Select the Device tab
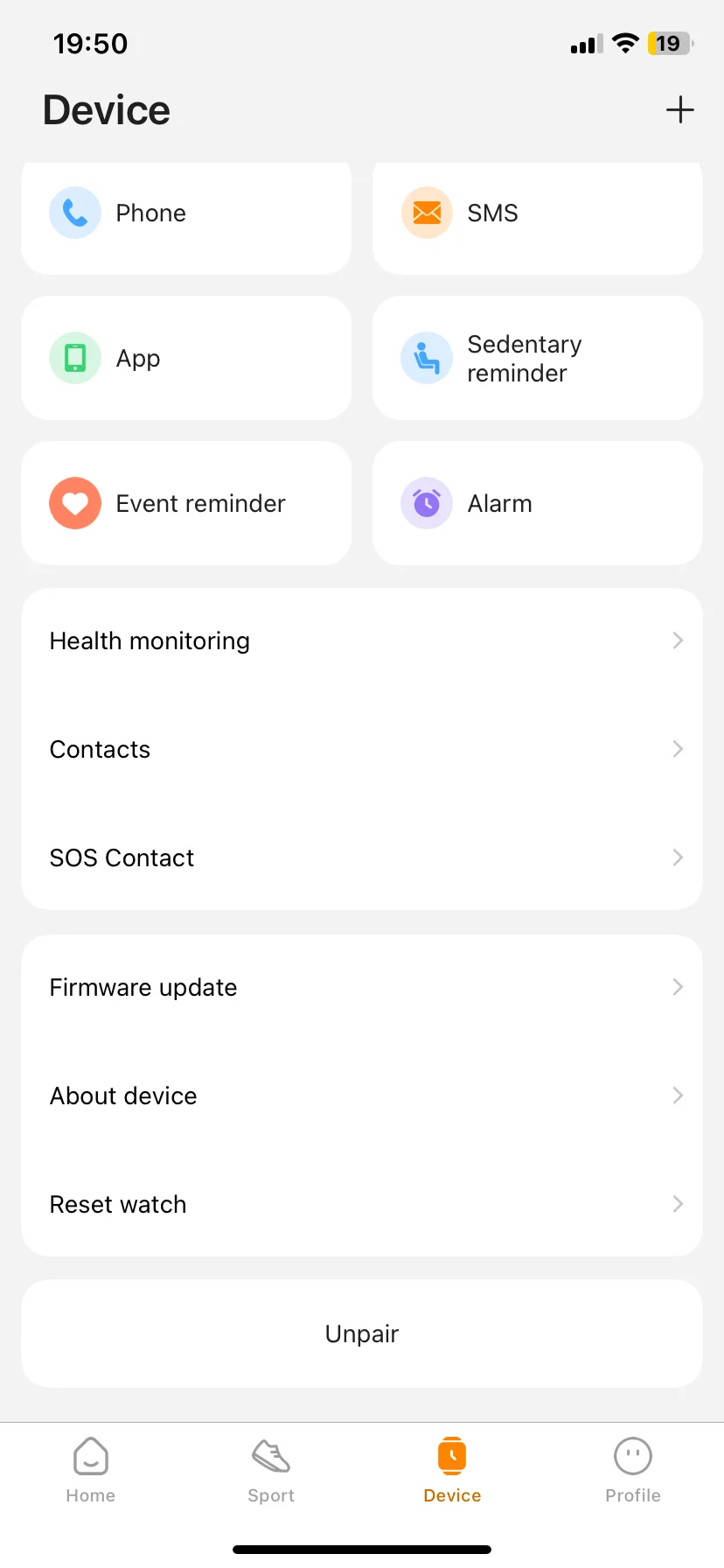This screenshot has height=1568, width=724. pos(452,1471)
